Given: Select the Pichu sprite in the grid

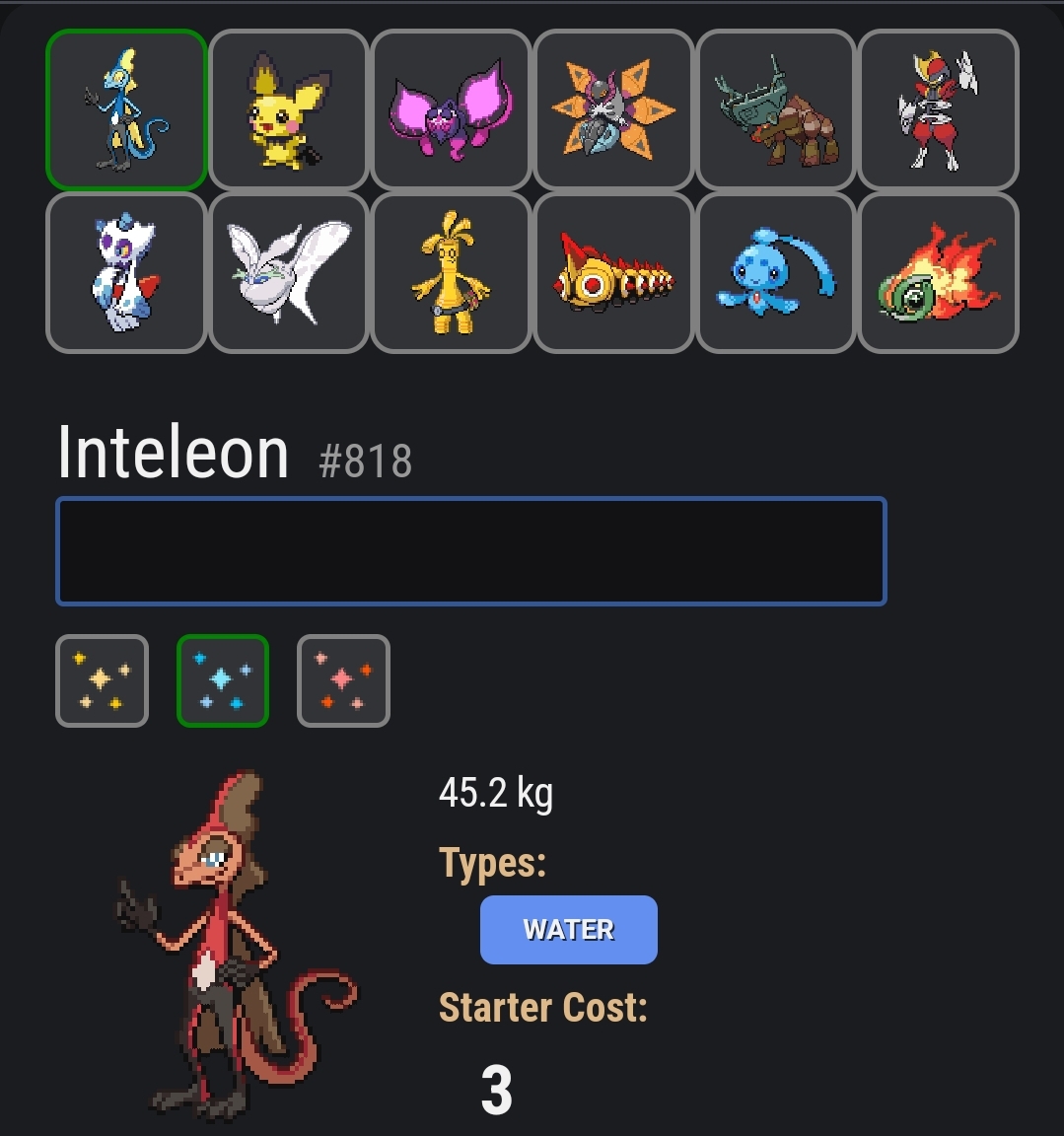Looking at the screenshot, I should coord(288,109).
